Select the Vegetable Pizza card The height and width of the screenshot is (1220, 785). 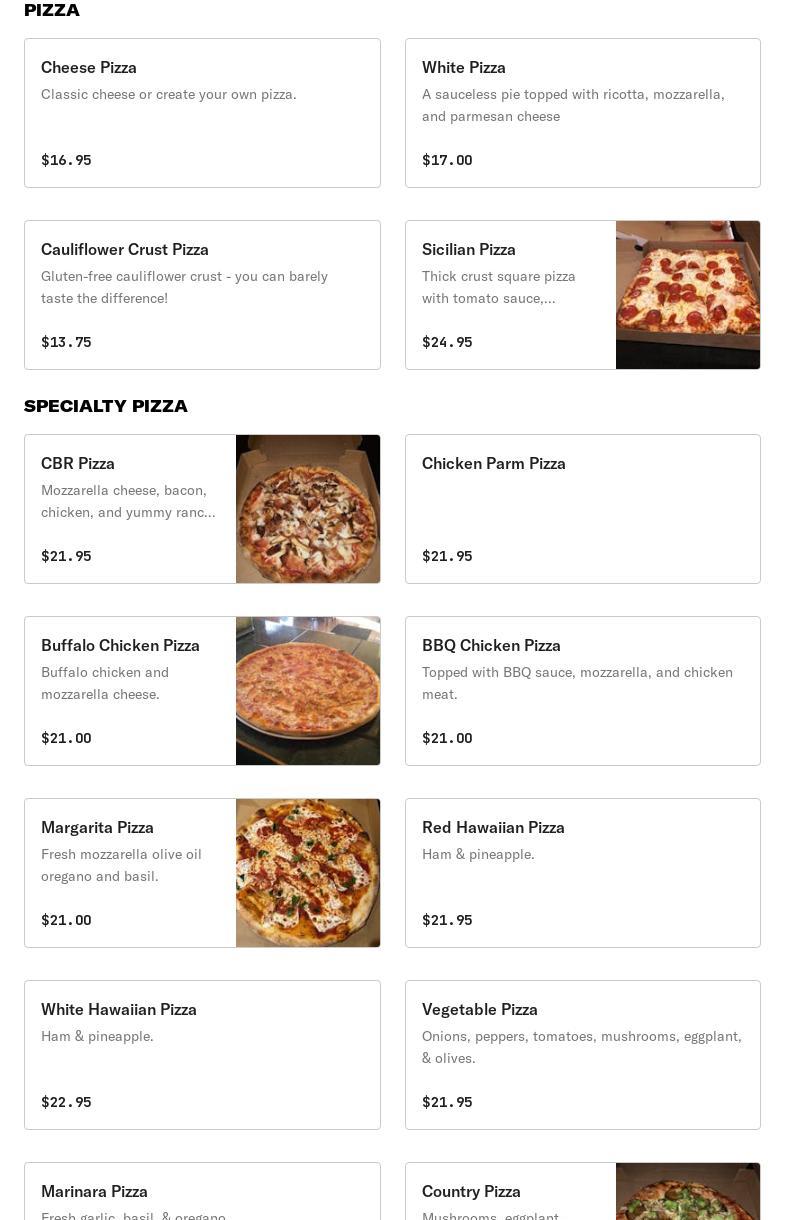pos(582,1055)
